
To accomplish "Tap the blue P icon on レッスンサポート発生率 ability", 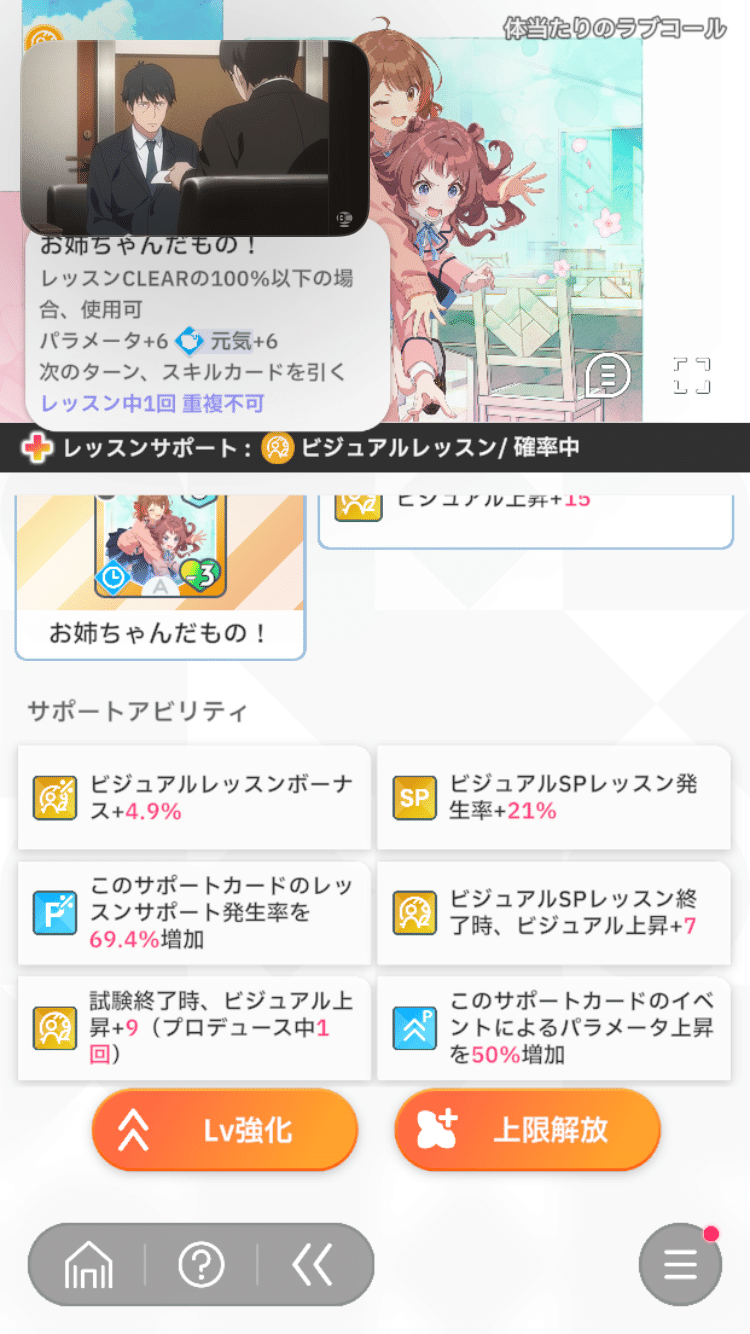I will pos(55,912).
